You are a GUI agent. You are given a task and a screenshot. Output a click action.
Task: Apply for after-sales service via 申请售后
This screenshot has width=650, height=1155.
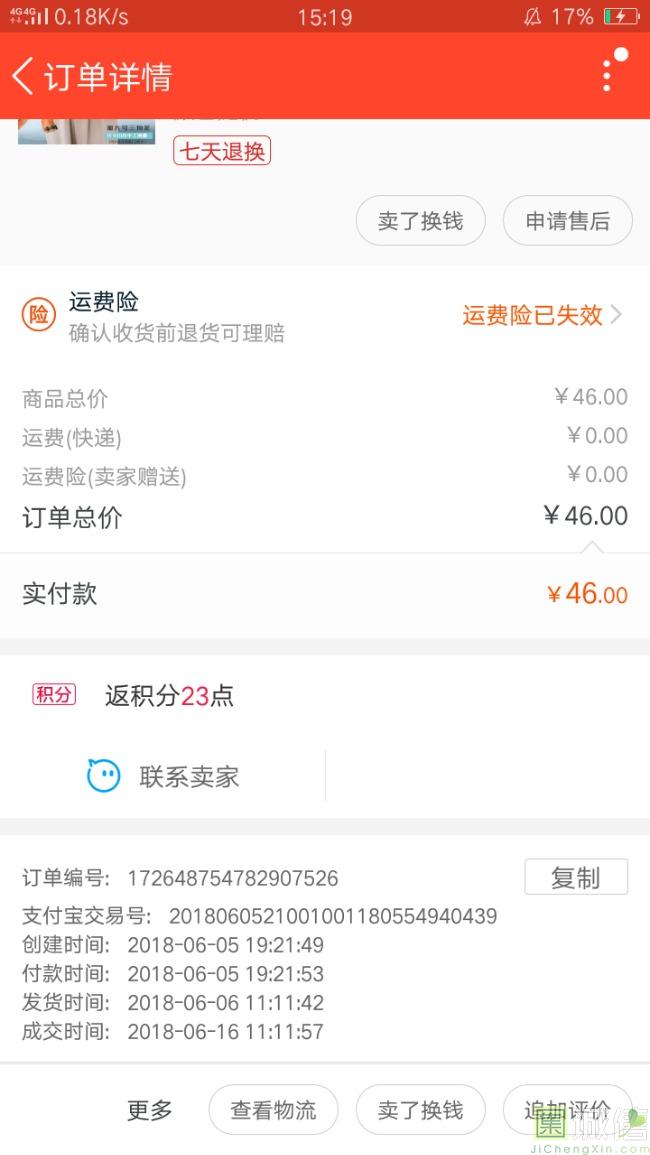pos(567,220)
